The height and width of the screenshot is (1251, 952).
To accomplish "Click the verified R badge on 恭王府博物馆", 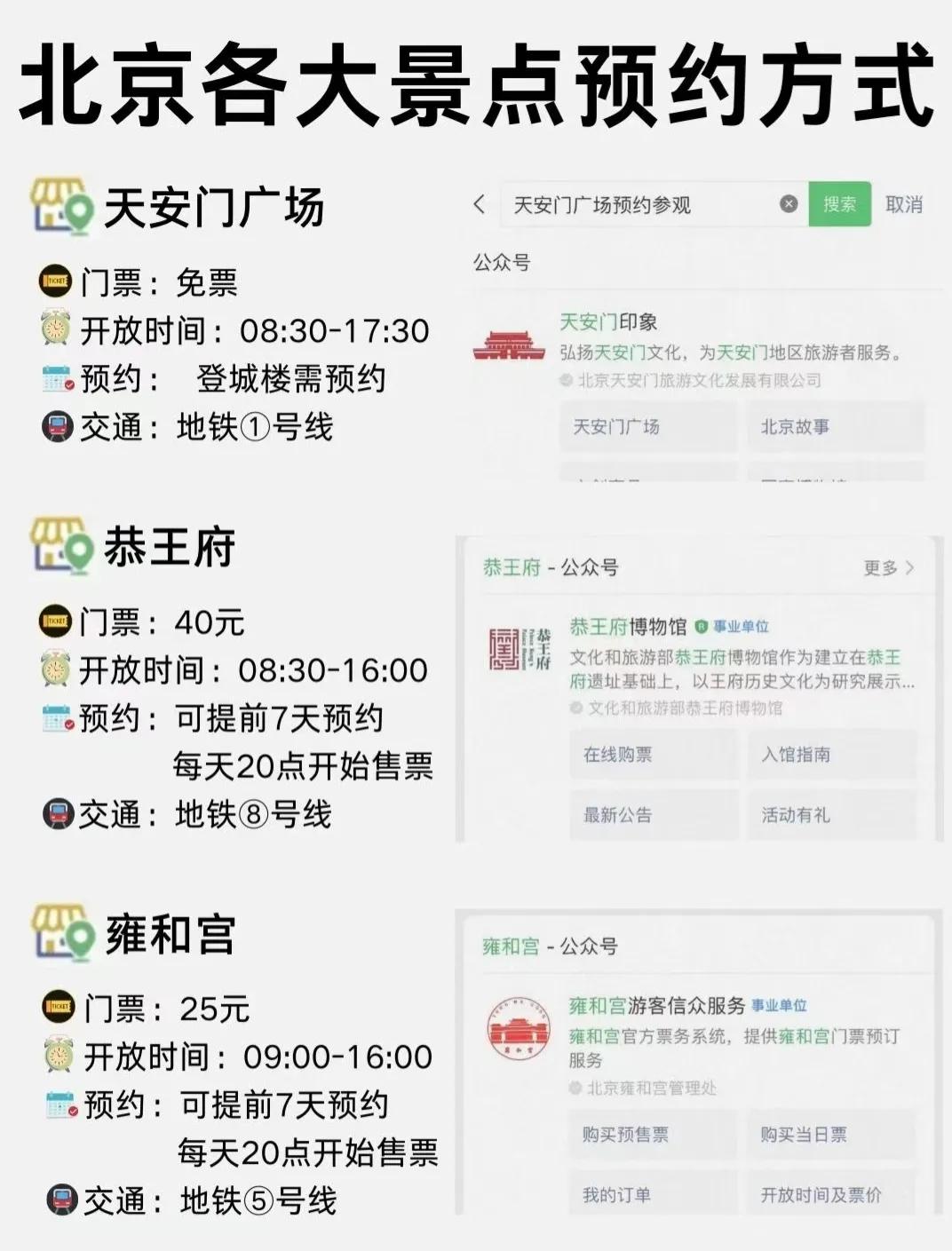I will click(700, 625).
